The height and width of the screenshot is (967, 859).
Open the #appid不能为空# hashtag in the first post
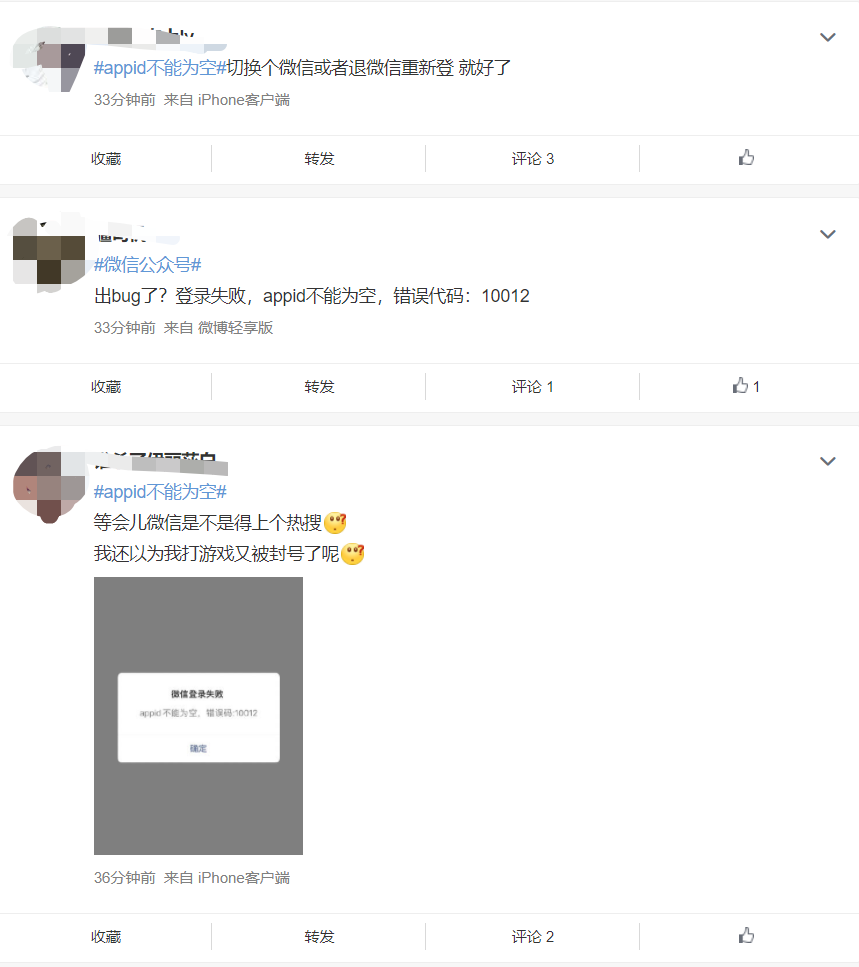click(x=160, y=69)
